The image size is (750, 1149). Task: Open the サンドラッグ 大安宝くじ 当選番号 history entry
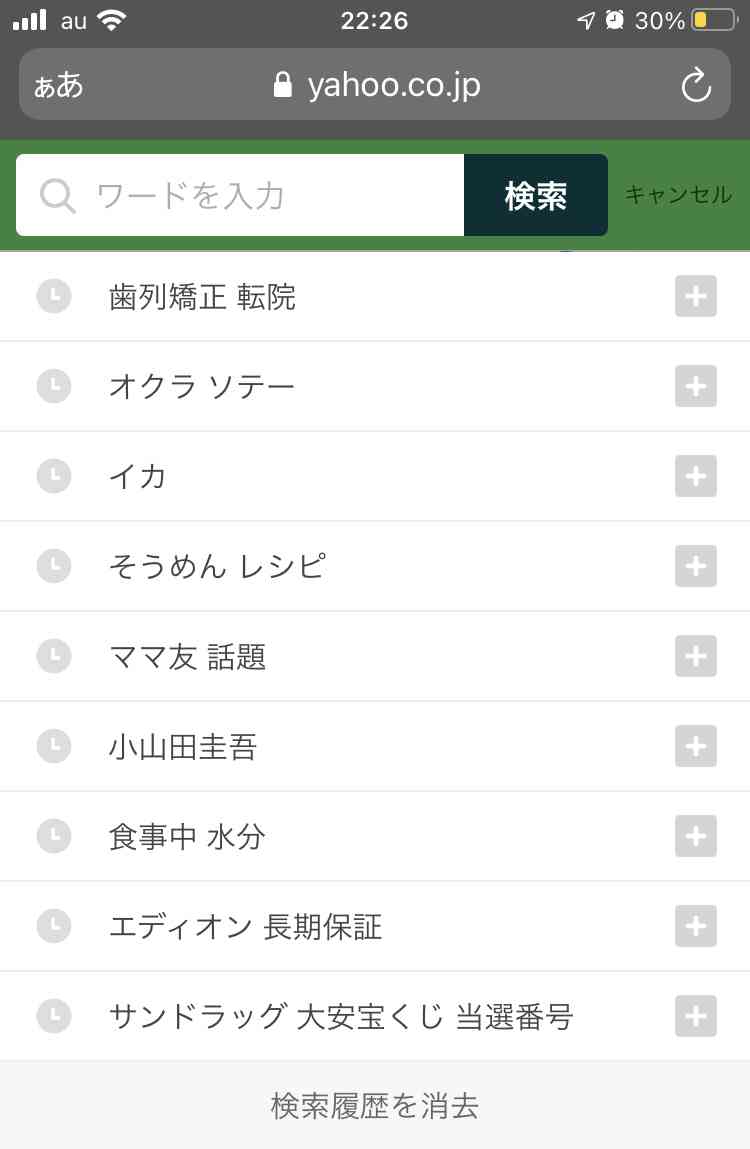tap(342, 1016)
